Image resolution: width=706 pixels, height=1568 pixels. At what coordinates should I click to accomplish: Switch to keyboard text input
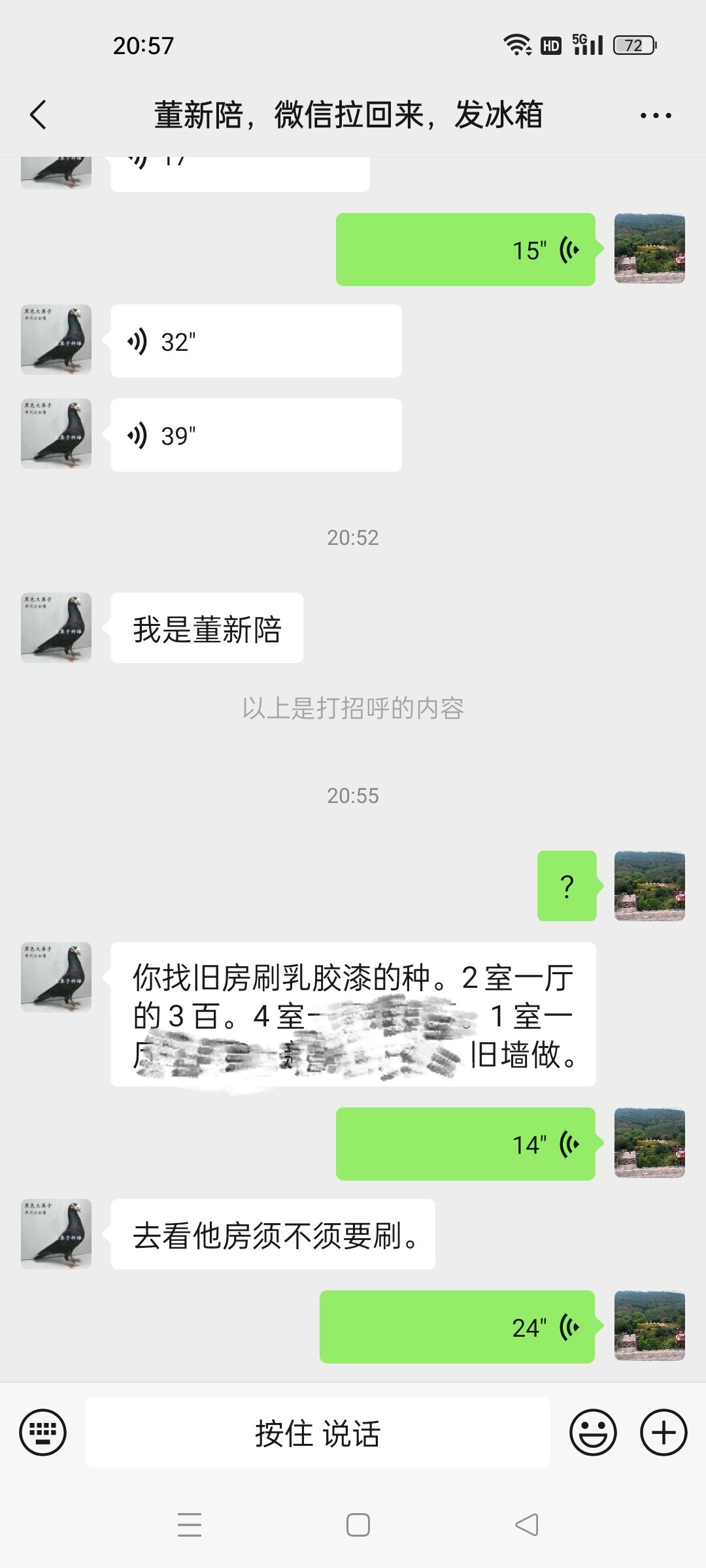pos(43,1433)
